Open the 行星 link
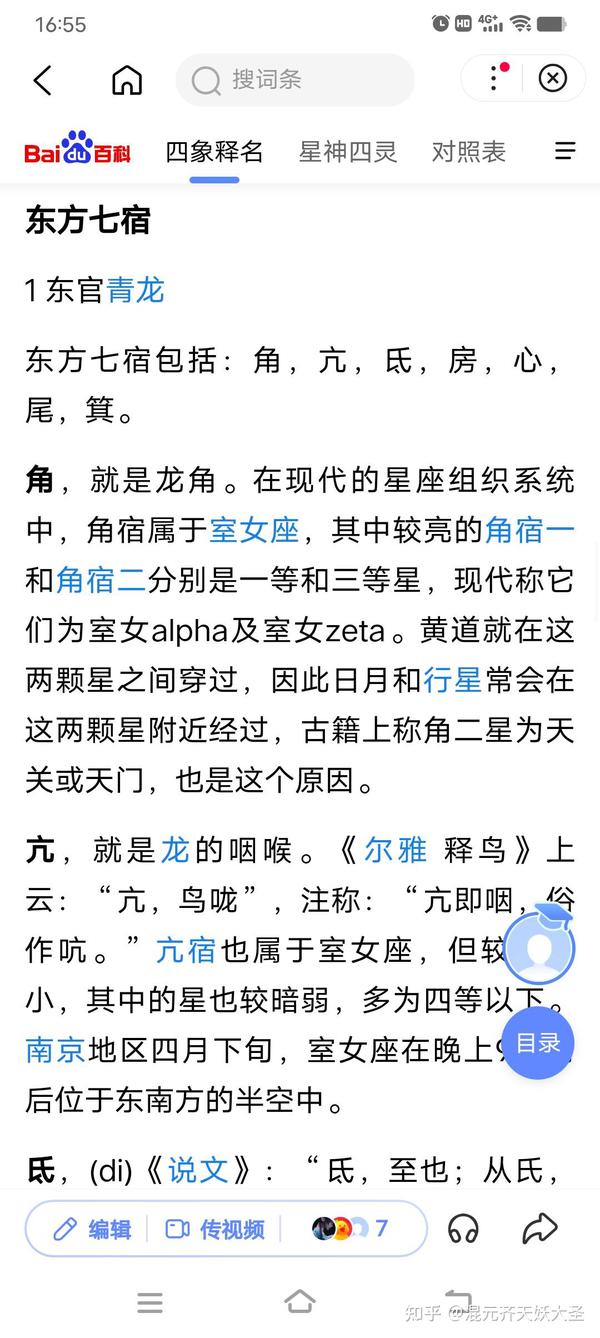Image resolution: width=600 pixels, height=1338 pixels. [x=453, y=681]
